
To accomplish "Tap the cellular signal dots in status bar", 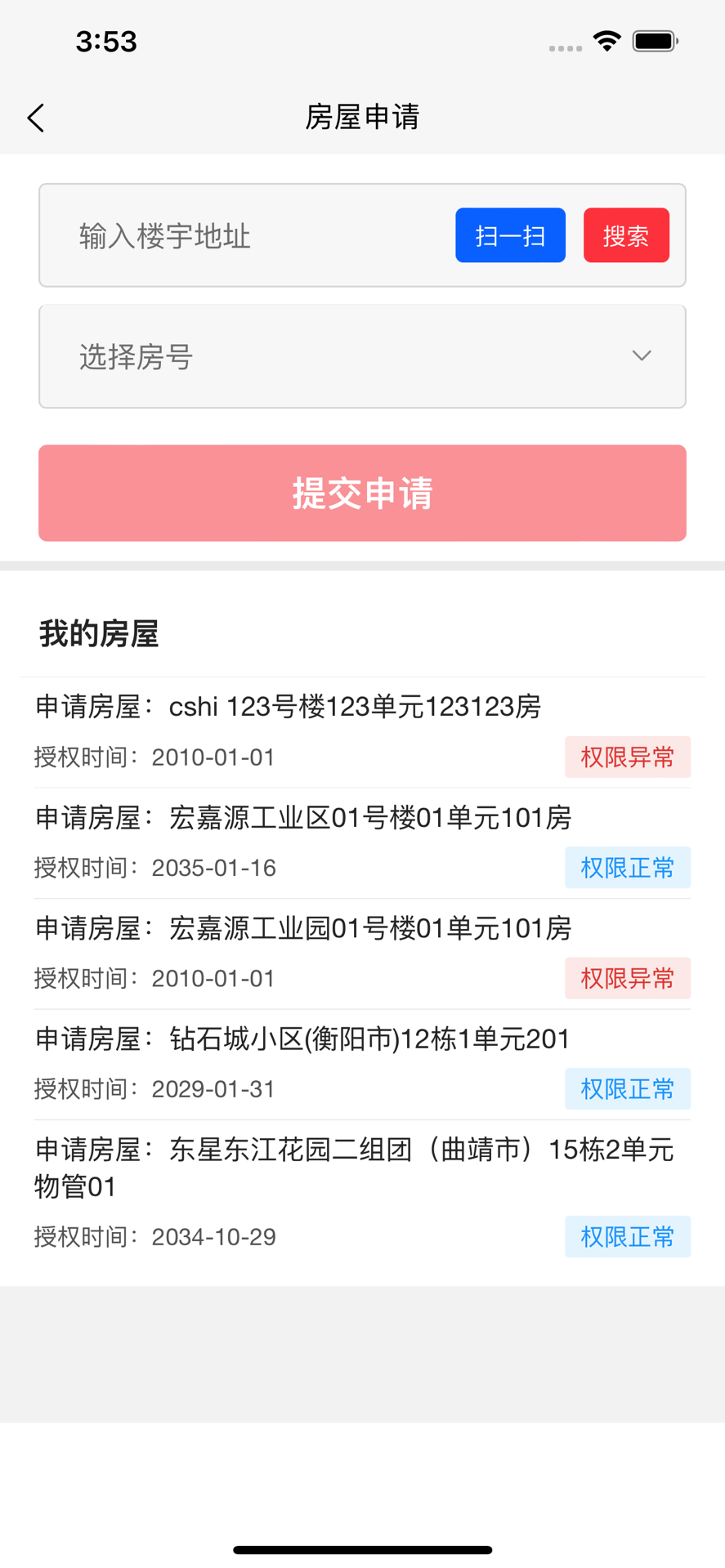I will pyautogui.click(x=564, y=48).
